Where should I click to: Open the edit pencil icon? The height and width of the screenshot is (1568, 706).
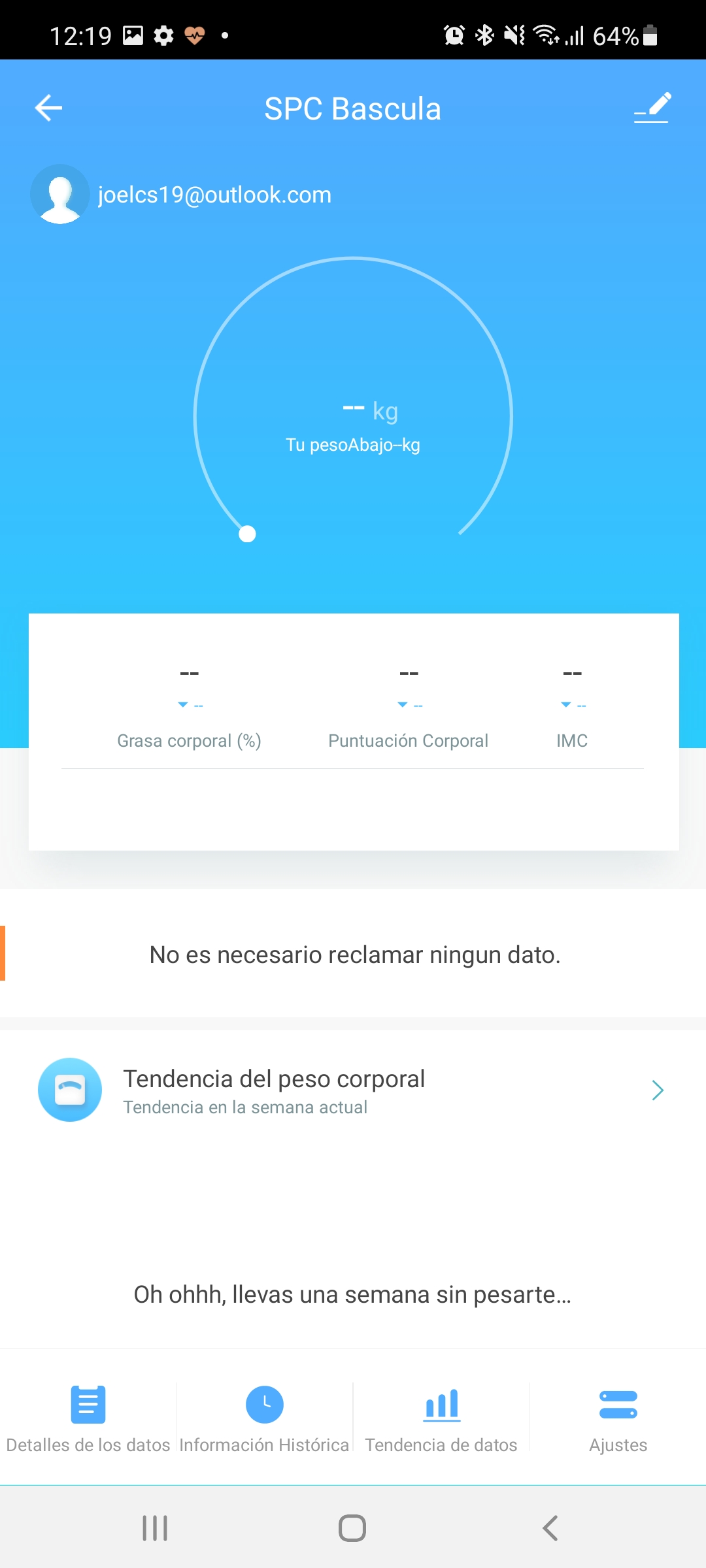(653, 108)
